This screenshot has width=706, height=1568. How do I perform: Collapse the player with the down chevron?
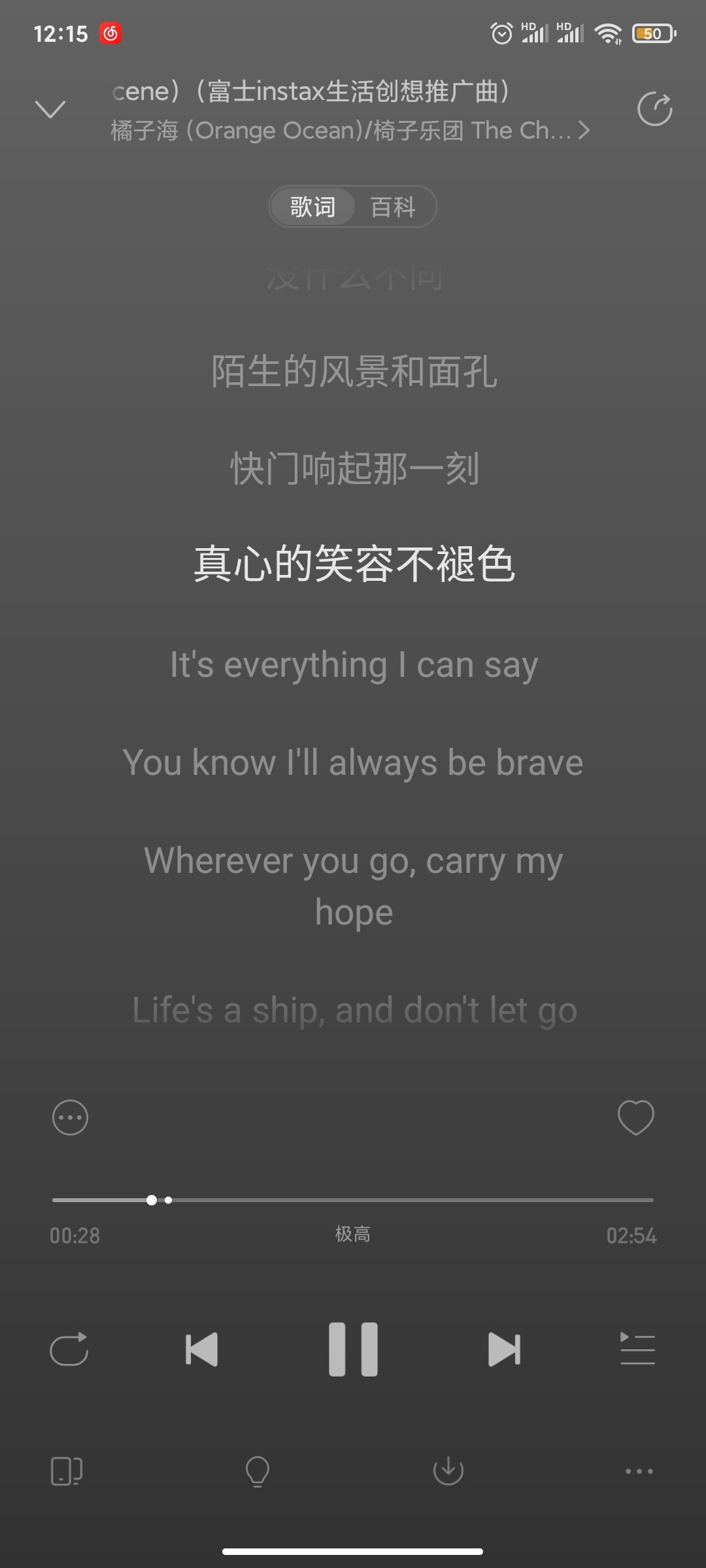click(50, 109)
